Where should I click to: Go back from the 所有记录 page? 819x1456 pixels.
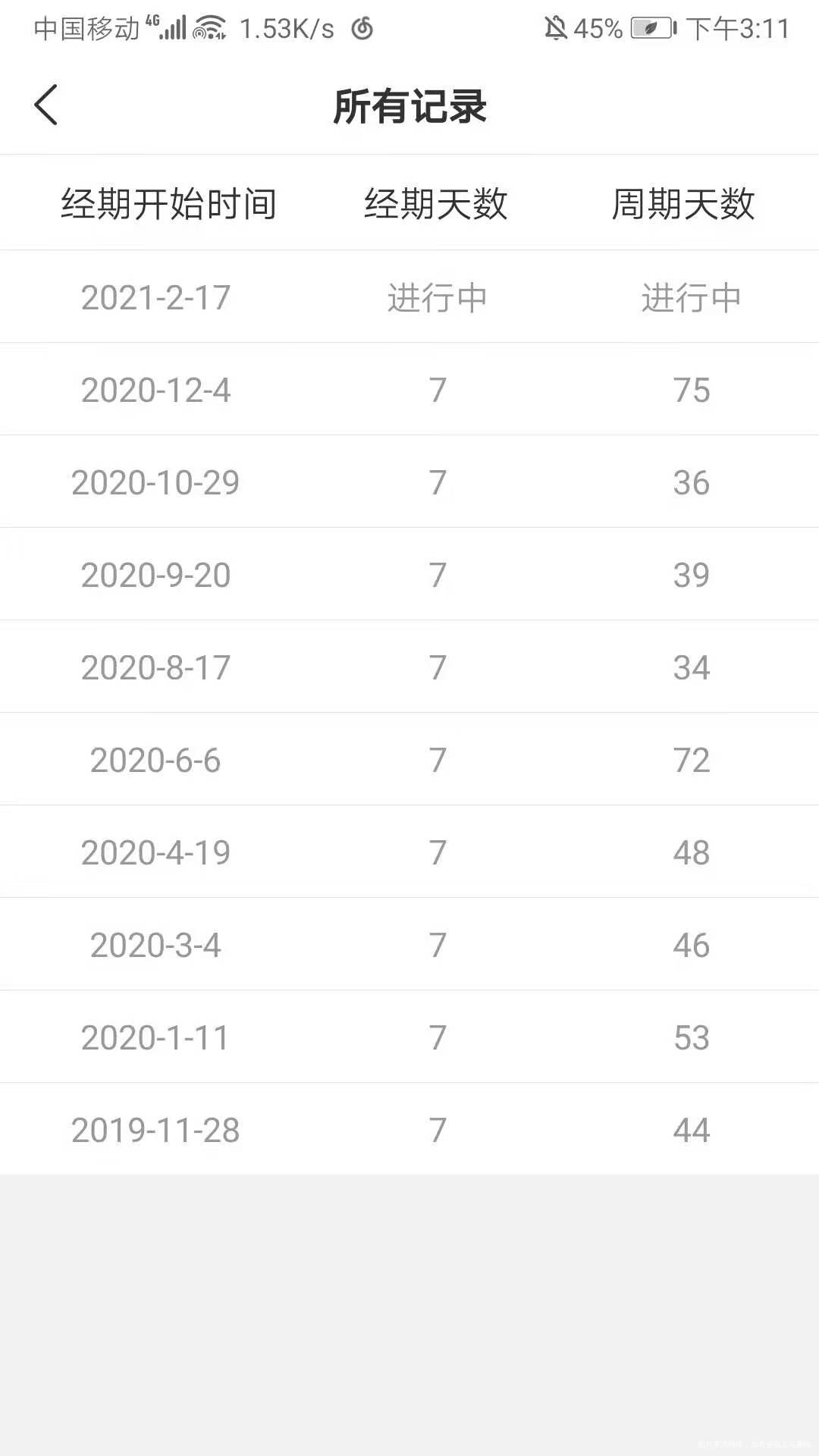46,105
